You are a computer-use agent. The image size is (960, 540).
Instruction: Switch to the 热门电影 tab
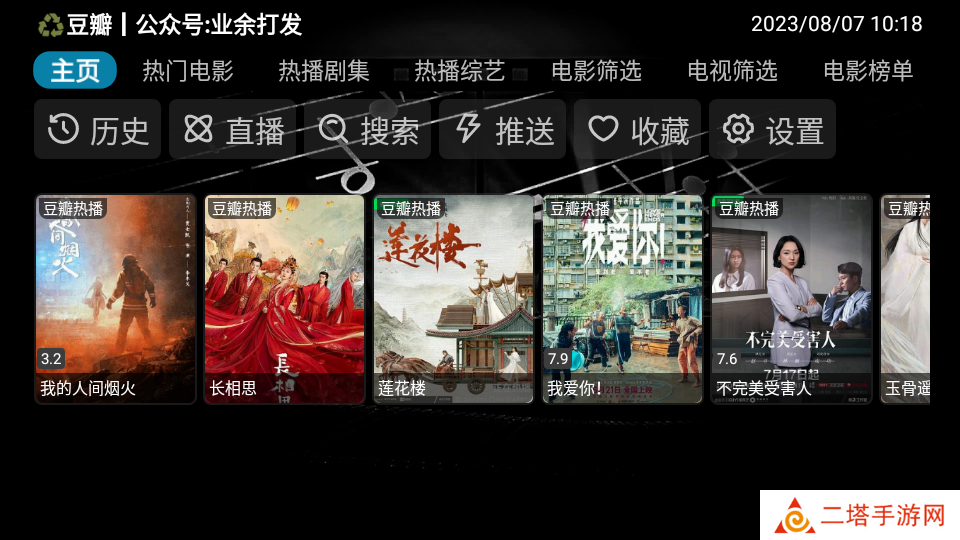tap(187, 71)
